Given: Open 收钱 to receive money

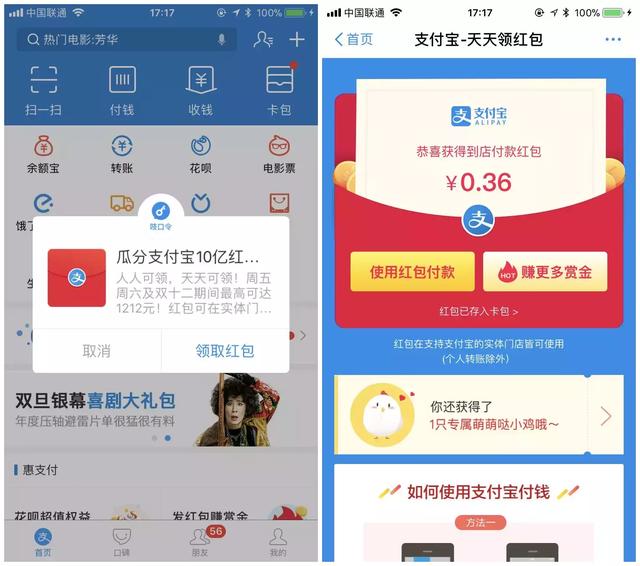Looking at the screenshot, I should (x=200, y=90).
